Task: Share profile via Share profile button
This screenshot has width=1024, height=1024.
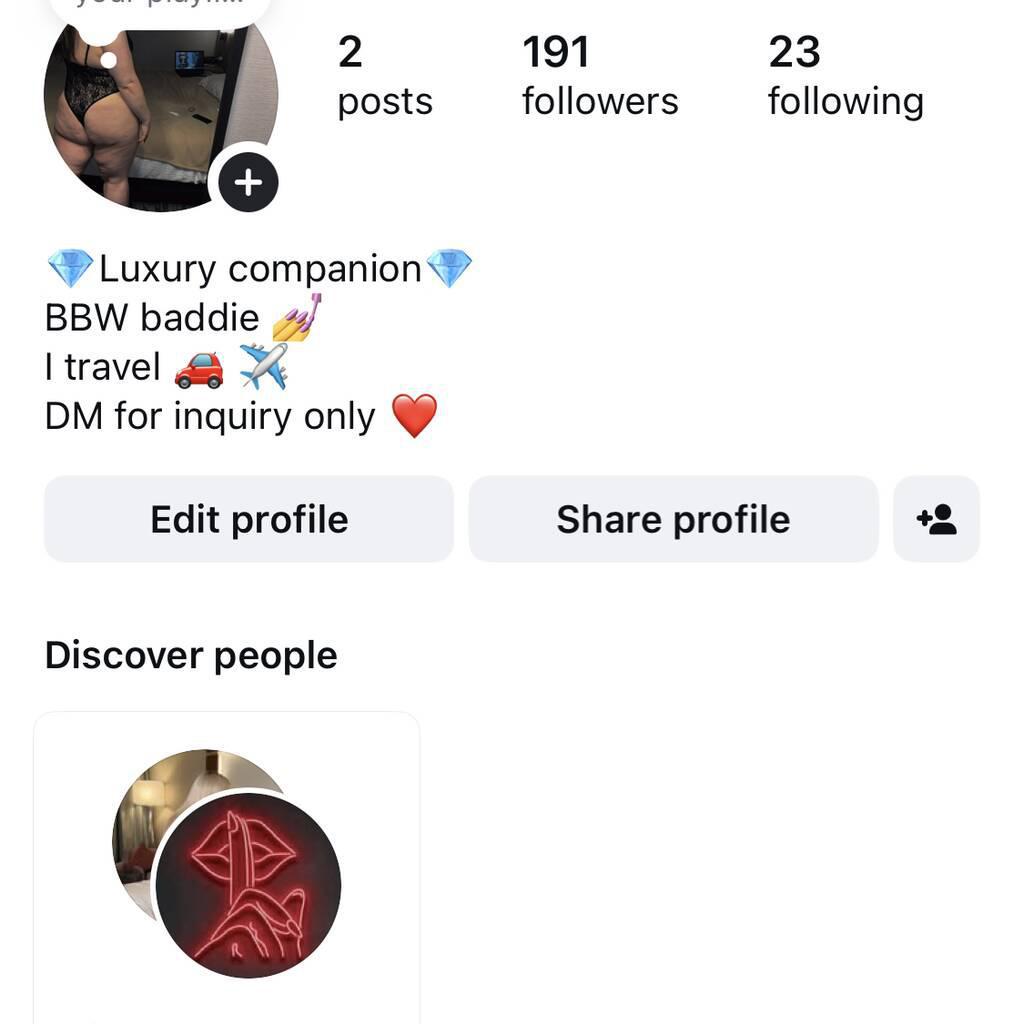Action: 673,519
